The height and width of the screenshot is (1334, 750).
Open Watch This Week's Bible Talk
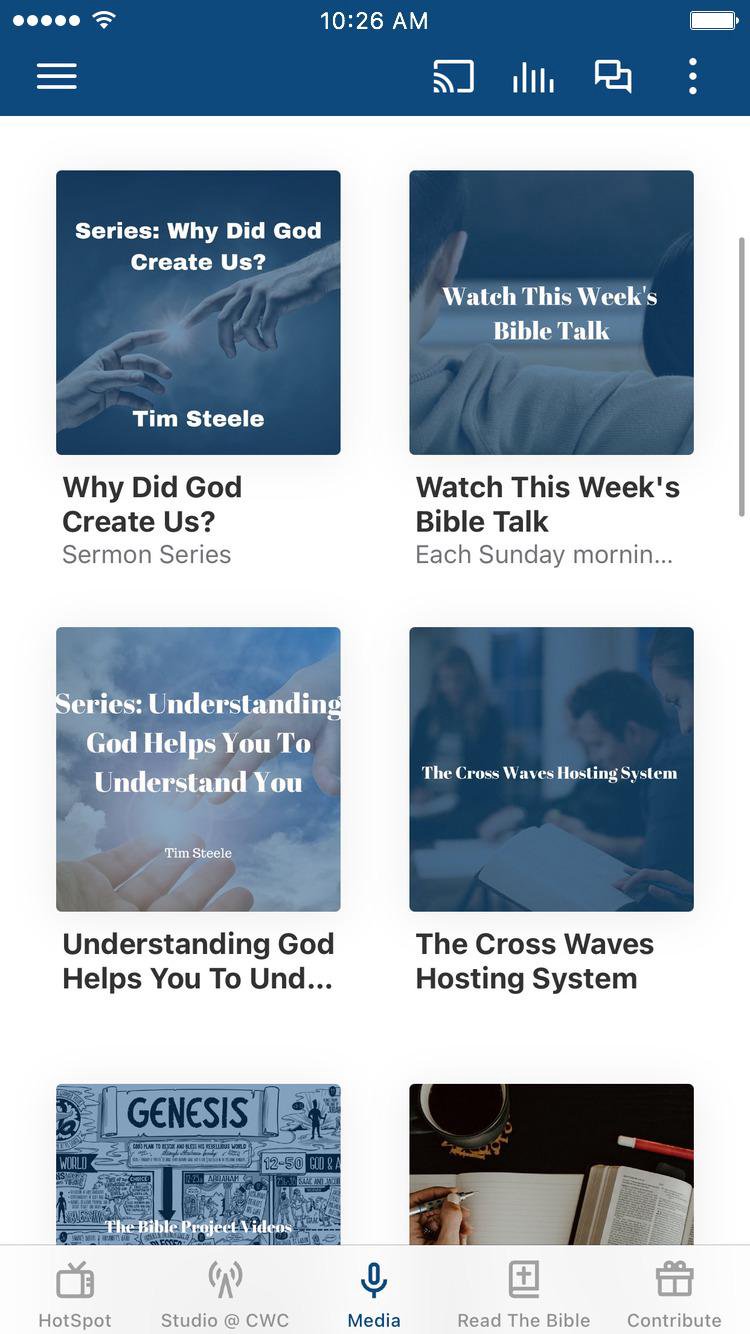point(551,312)
